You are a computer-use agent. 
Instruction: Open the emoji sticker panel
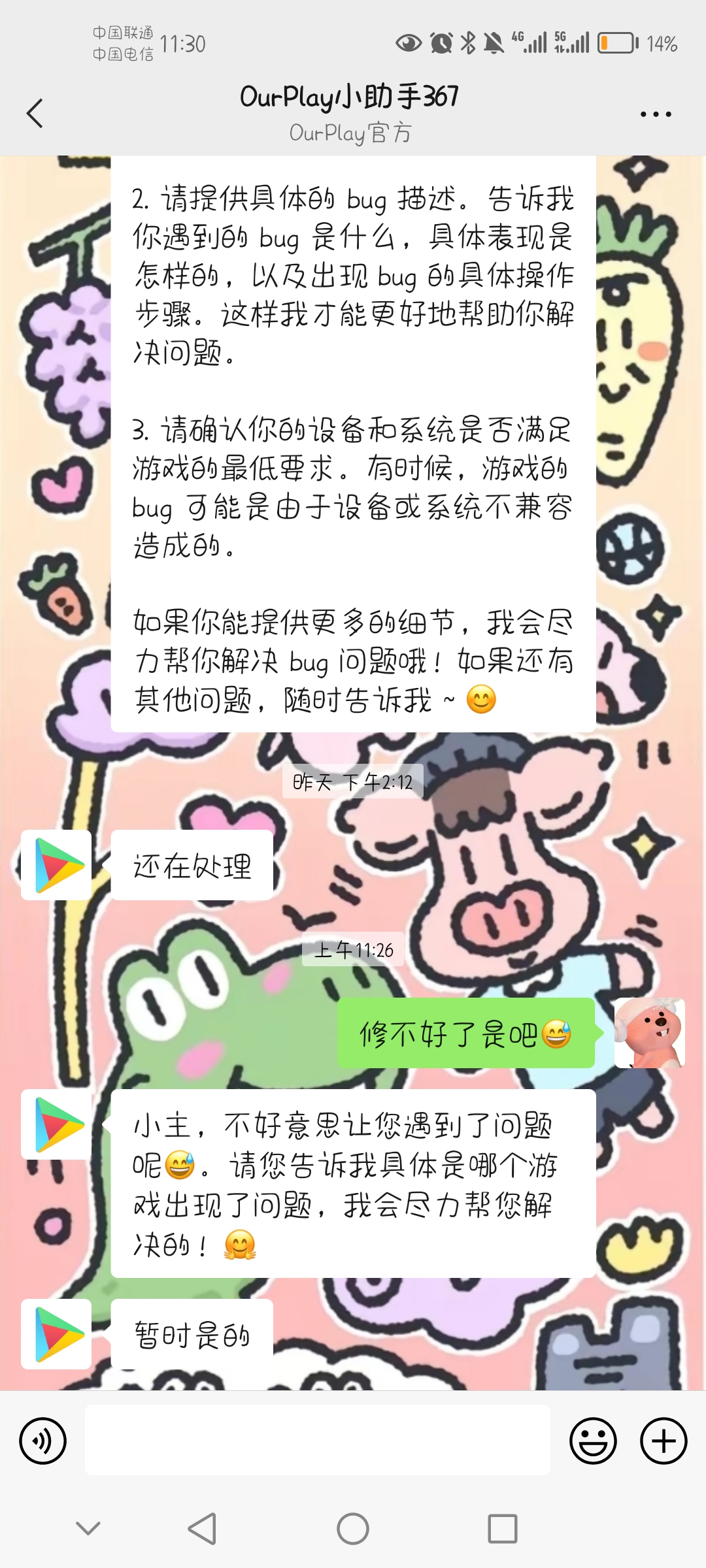click(593, 1441)
